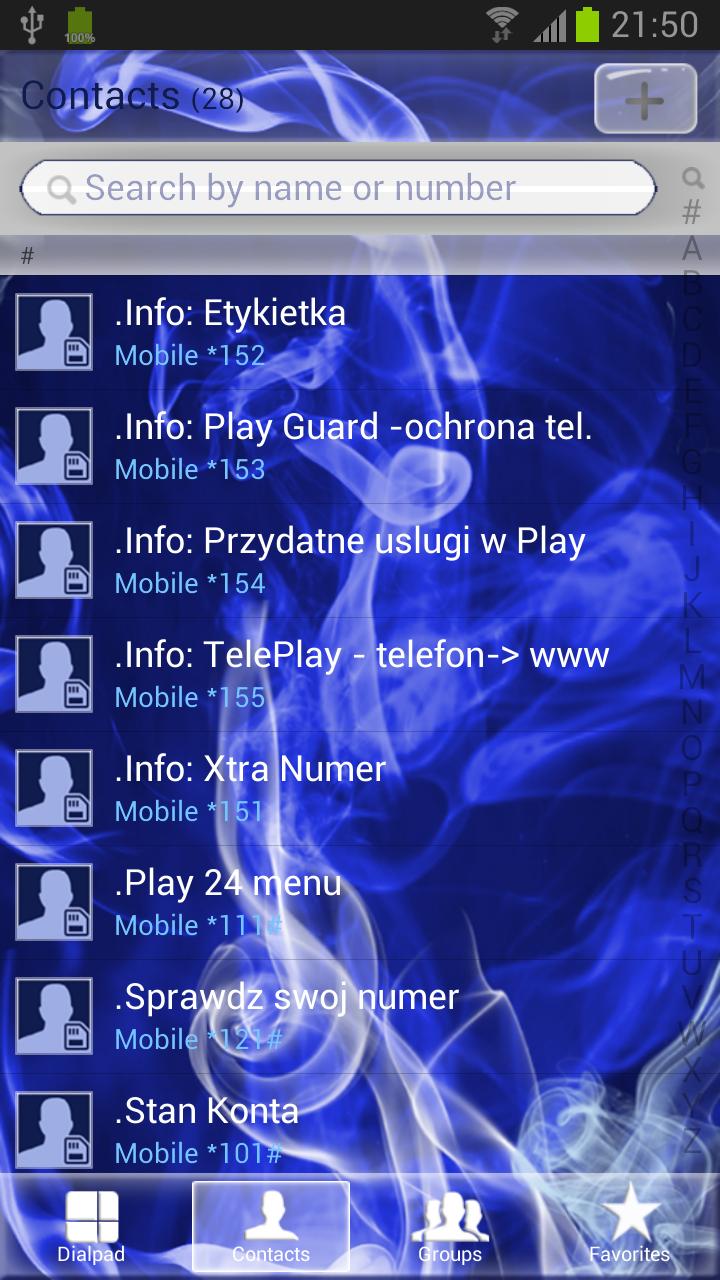Switch to the Groups tab
This screenshot has height=1280, width=720.
point(450,1227)
